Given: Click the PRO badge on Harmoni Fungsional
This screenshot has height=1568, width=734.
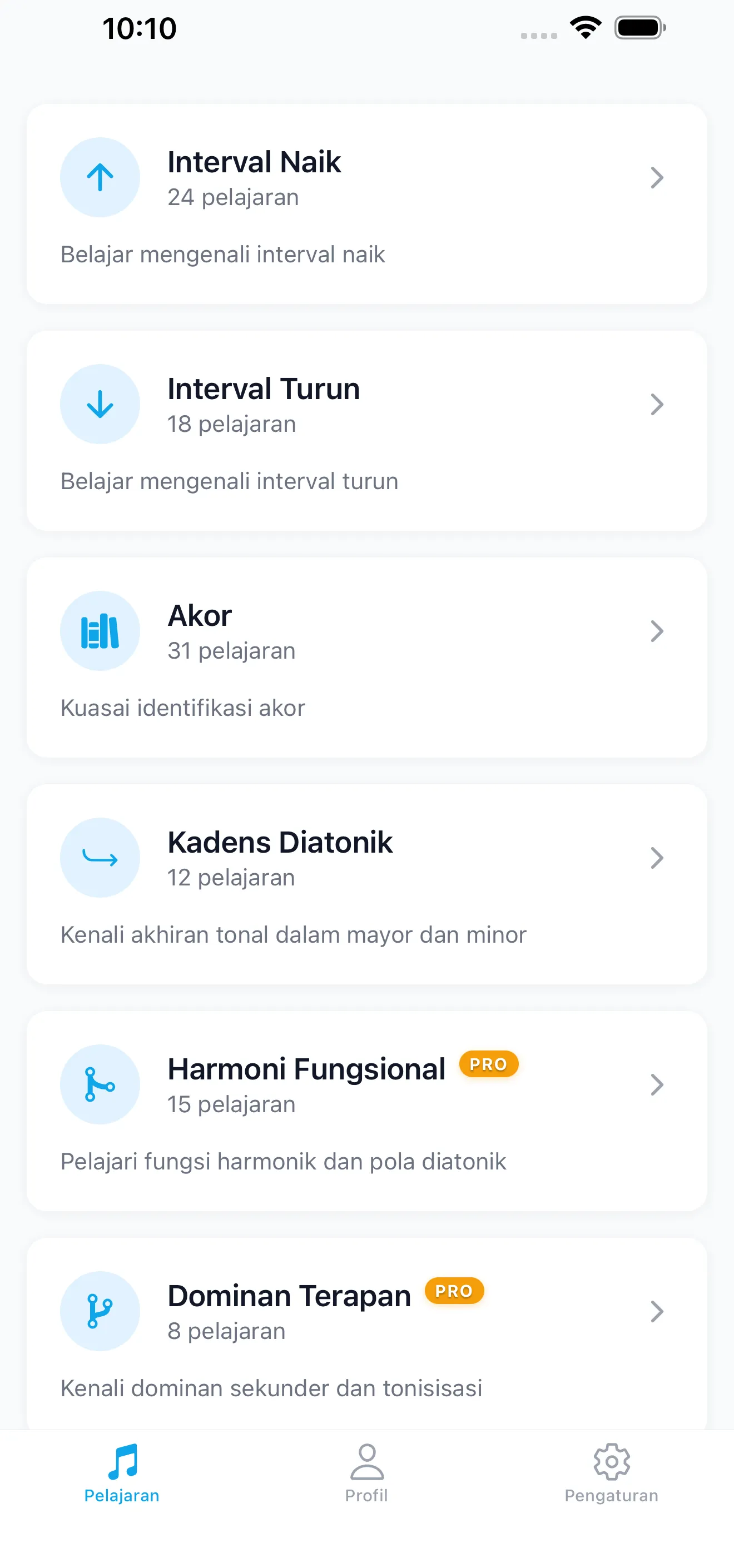Looking at the screenshot, I should click(x=488, y=1064).
